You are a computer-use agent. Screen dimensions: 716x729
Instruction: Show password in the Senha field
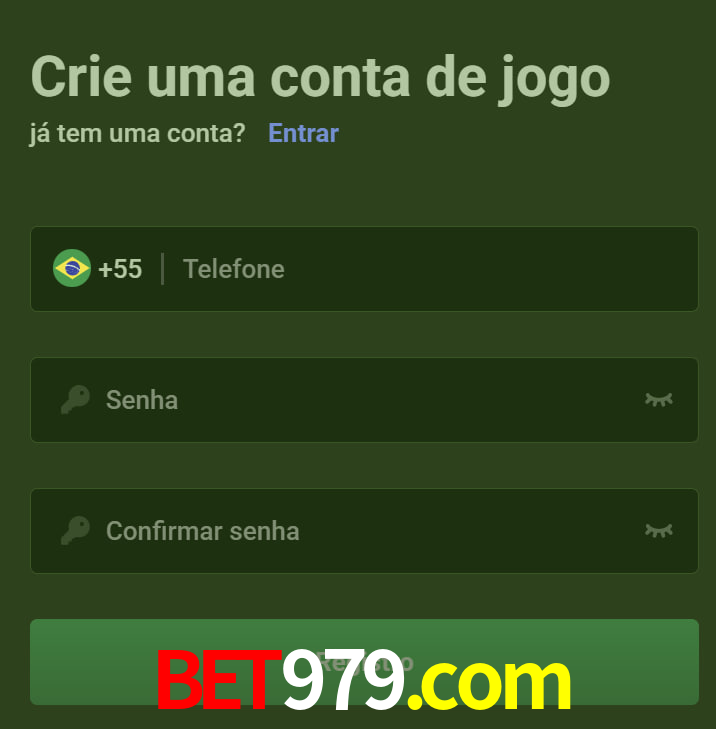658,400
